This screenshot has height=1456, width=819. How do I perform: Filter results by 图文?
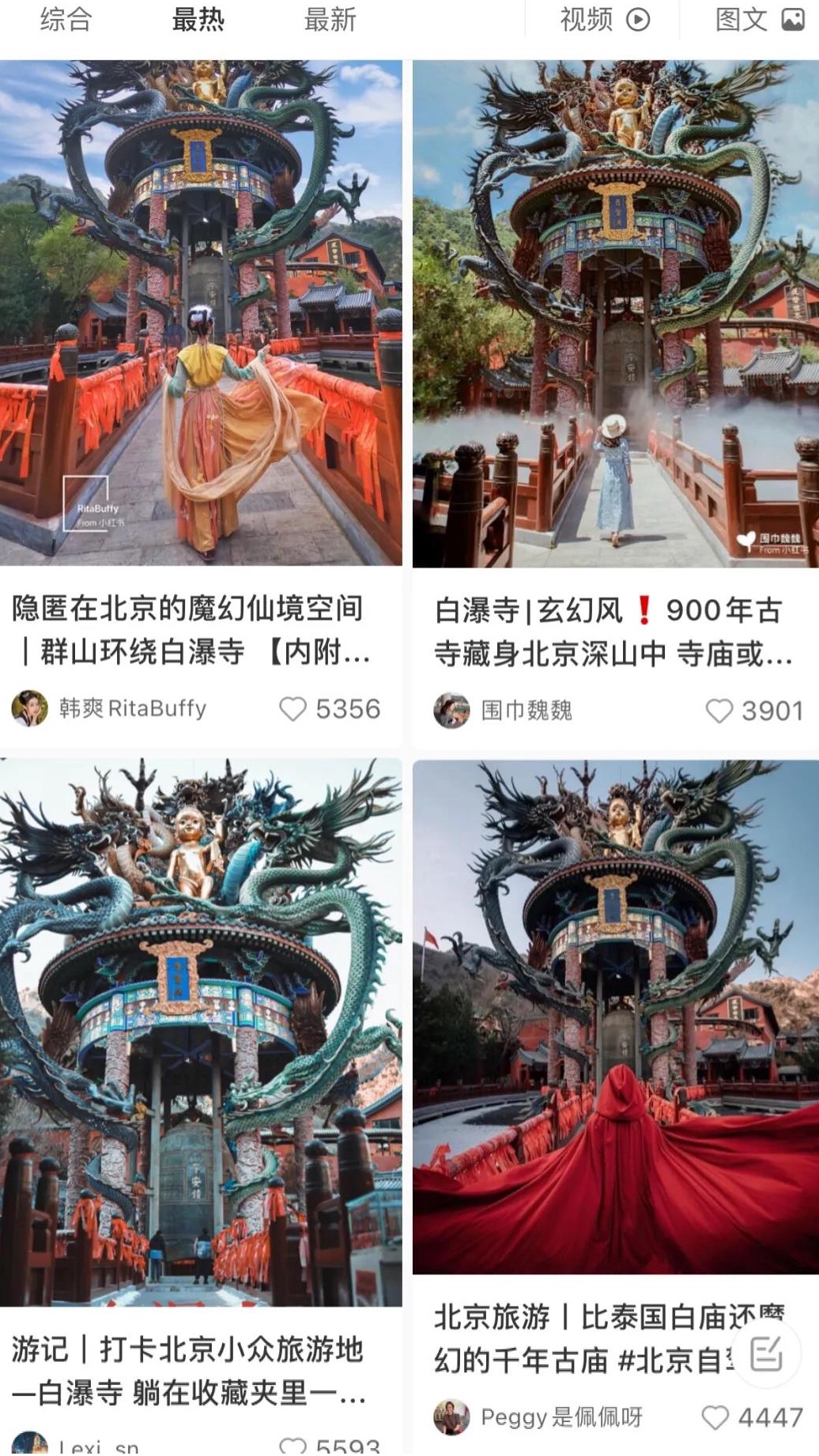pyautogui.click(x=759, y=20)
